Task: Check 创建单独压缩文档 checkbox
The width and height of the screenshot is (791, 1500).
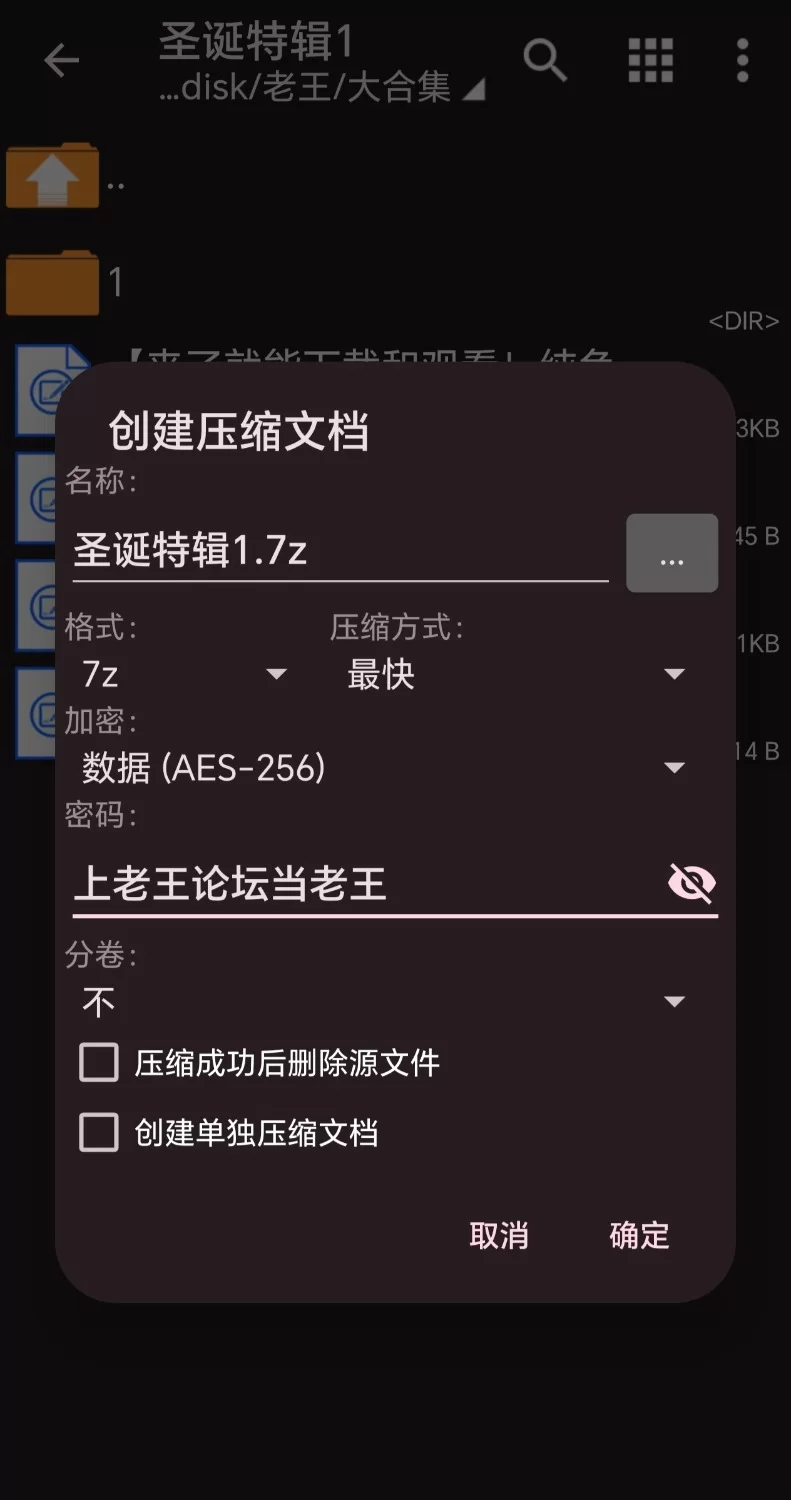Action: [99, 1133]
